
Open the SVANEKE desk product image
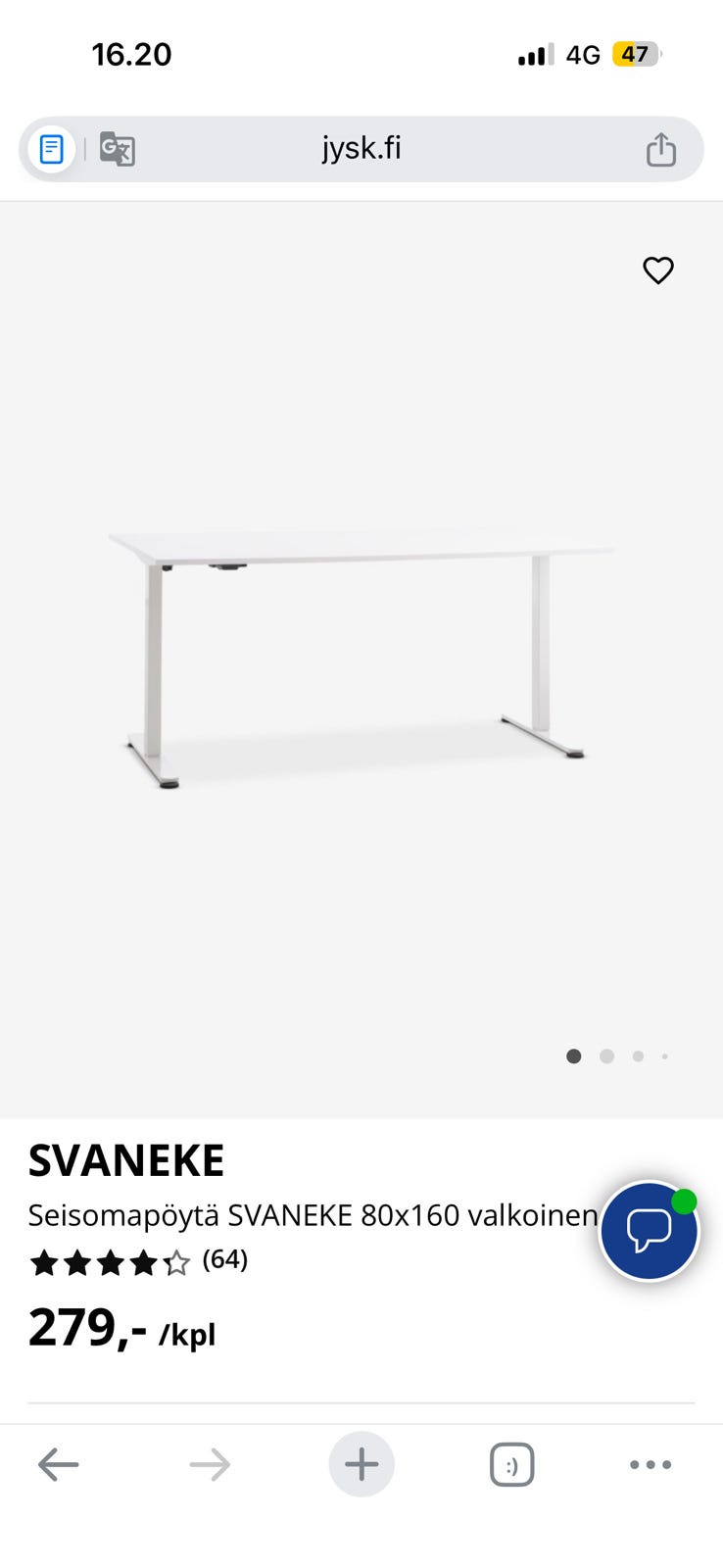361,657
